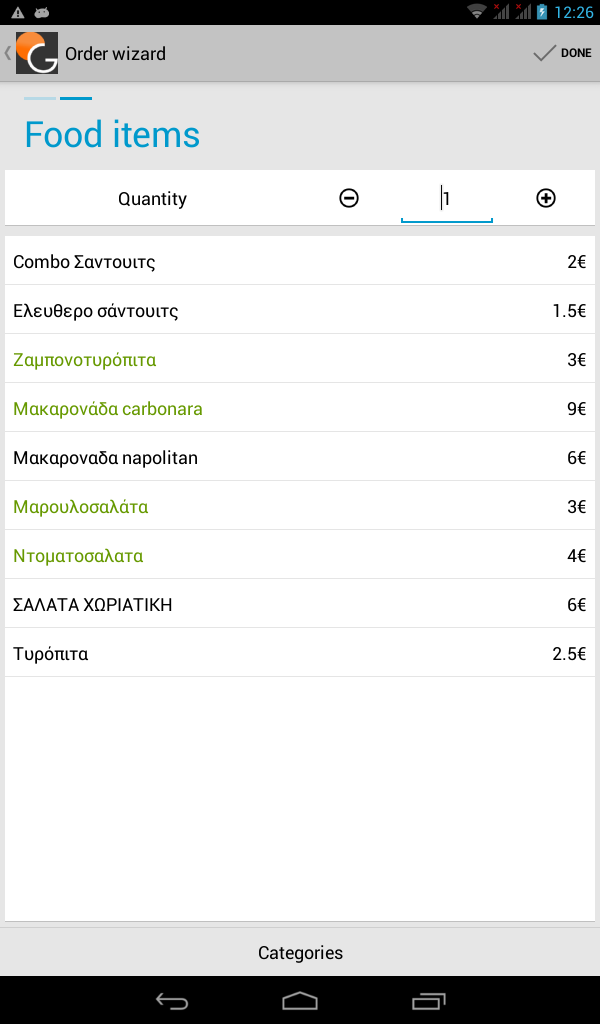Viewport: 600px width, 1024px height.
Task: Select Ζαμπονοτυρόπιτα item
Action: pos(300,359)
